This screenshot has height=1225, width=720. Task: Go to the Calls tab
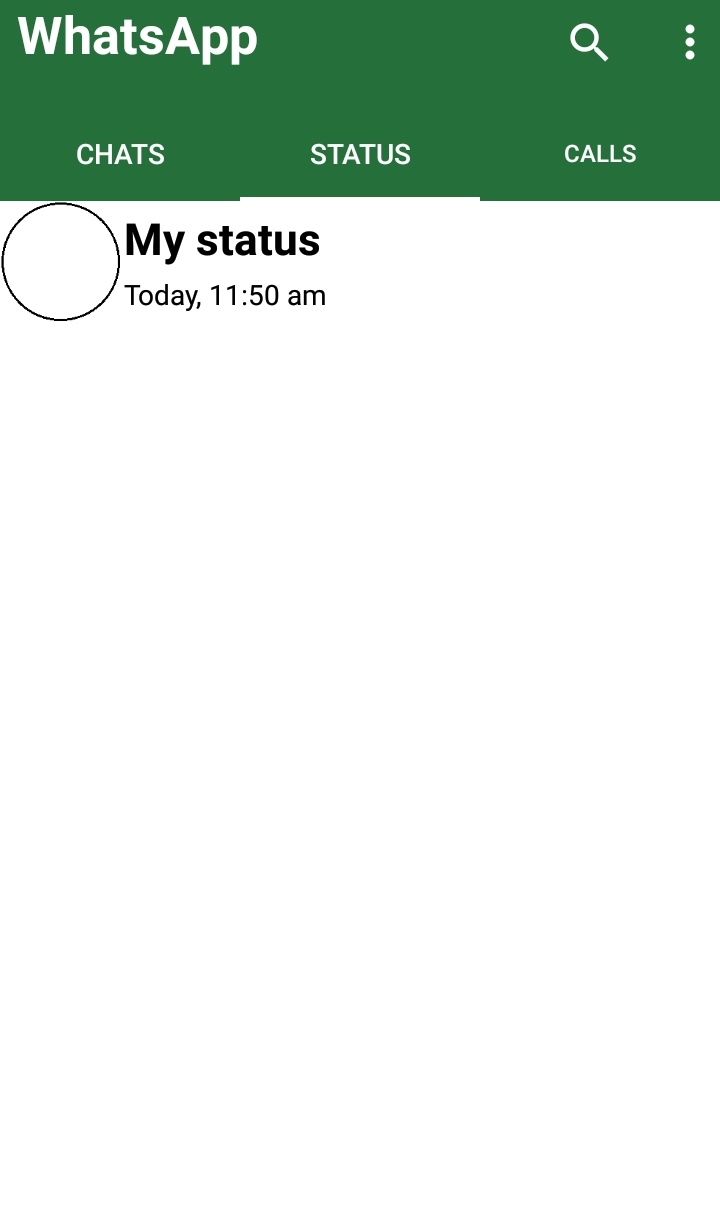point(600,154)
